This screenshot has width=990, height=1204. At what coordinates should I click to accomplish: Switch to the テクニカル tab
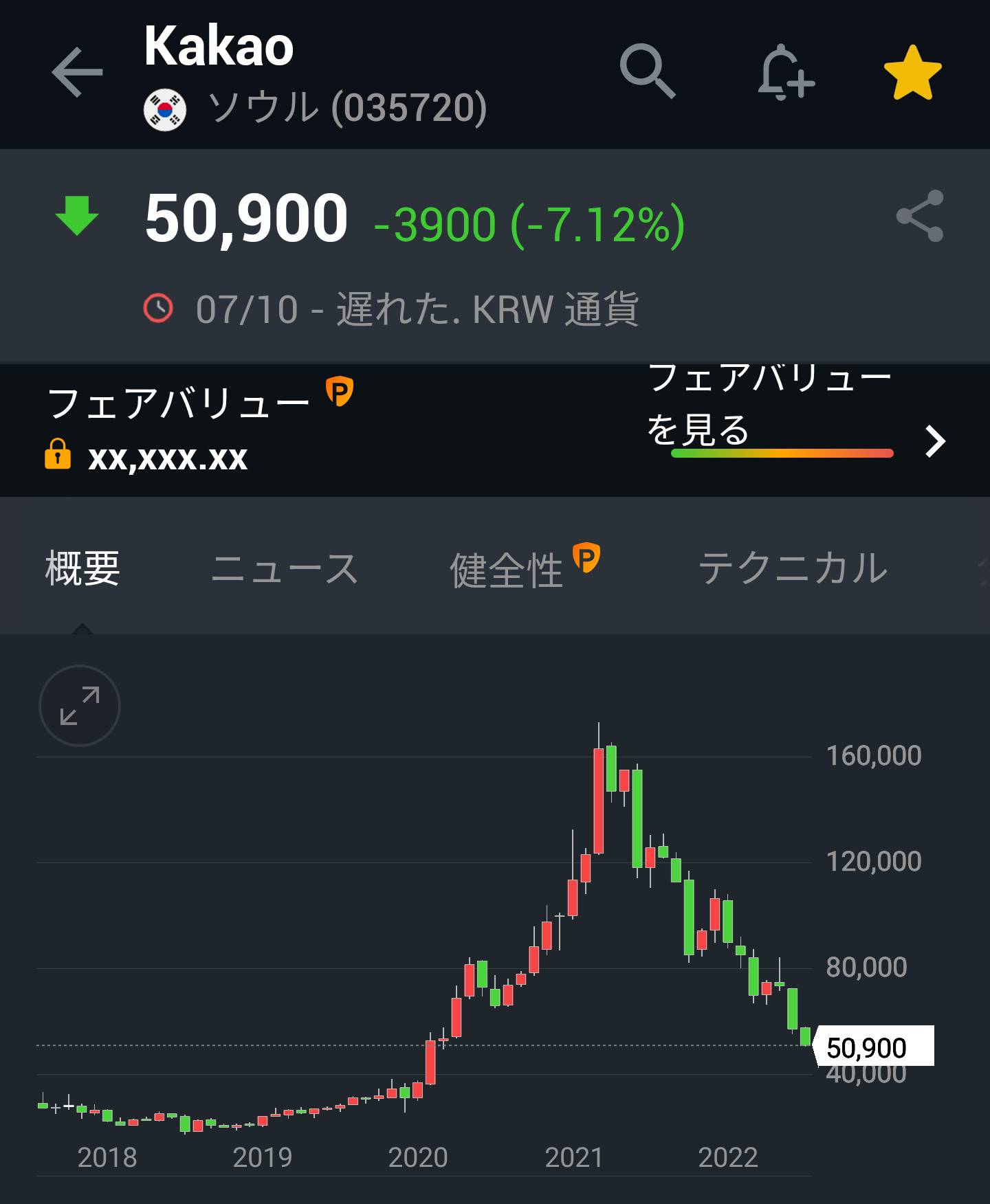(x=793, y=569)
